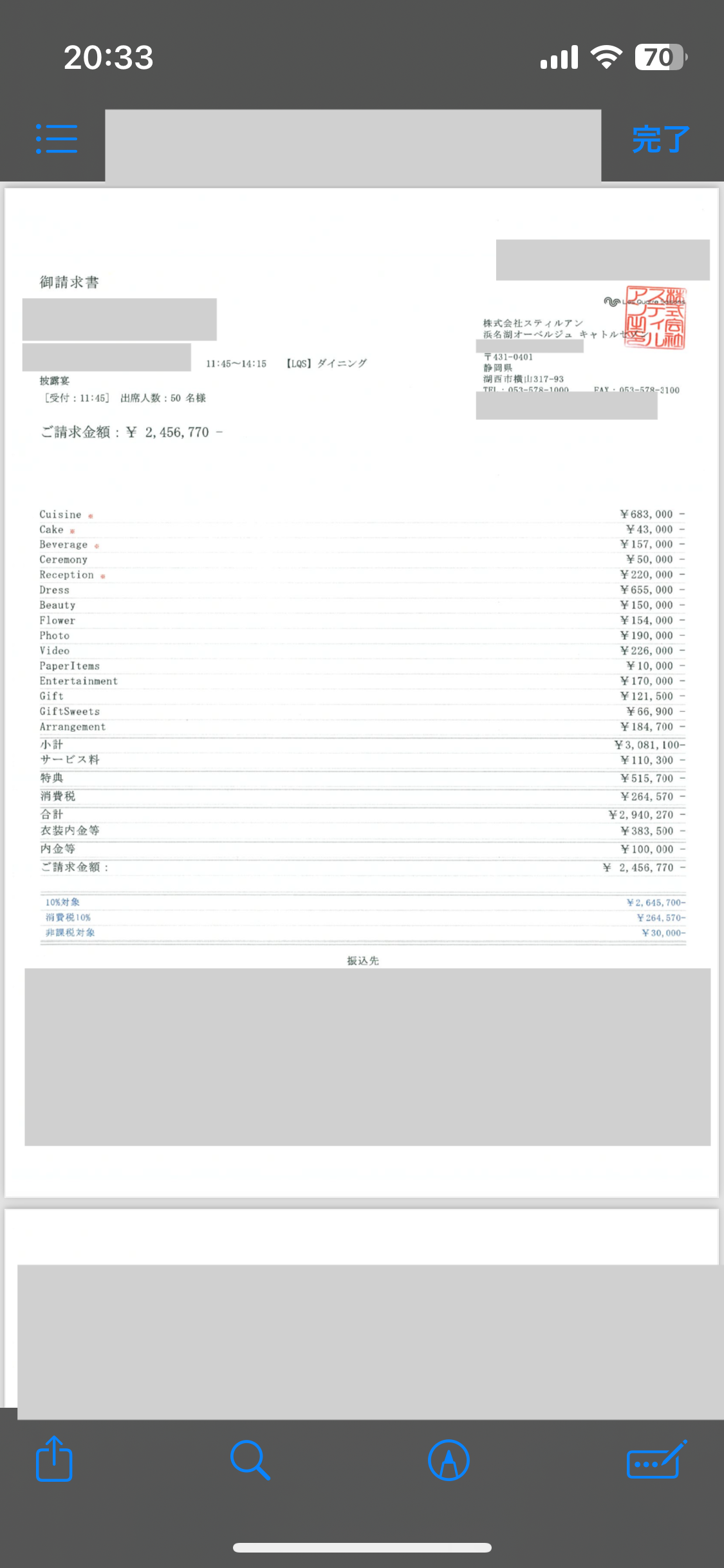Open the form fill tool

tap(655, 1460)
